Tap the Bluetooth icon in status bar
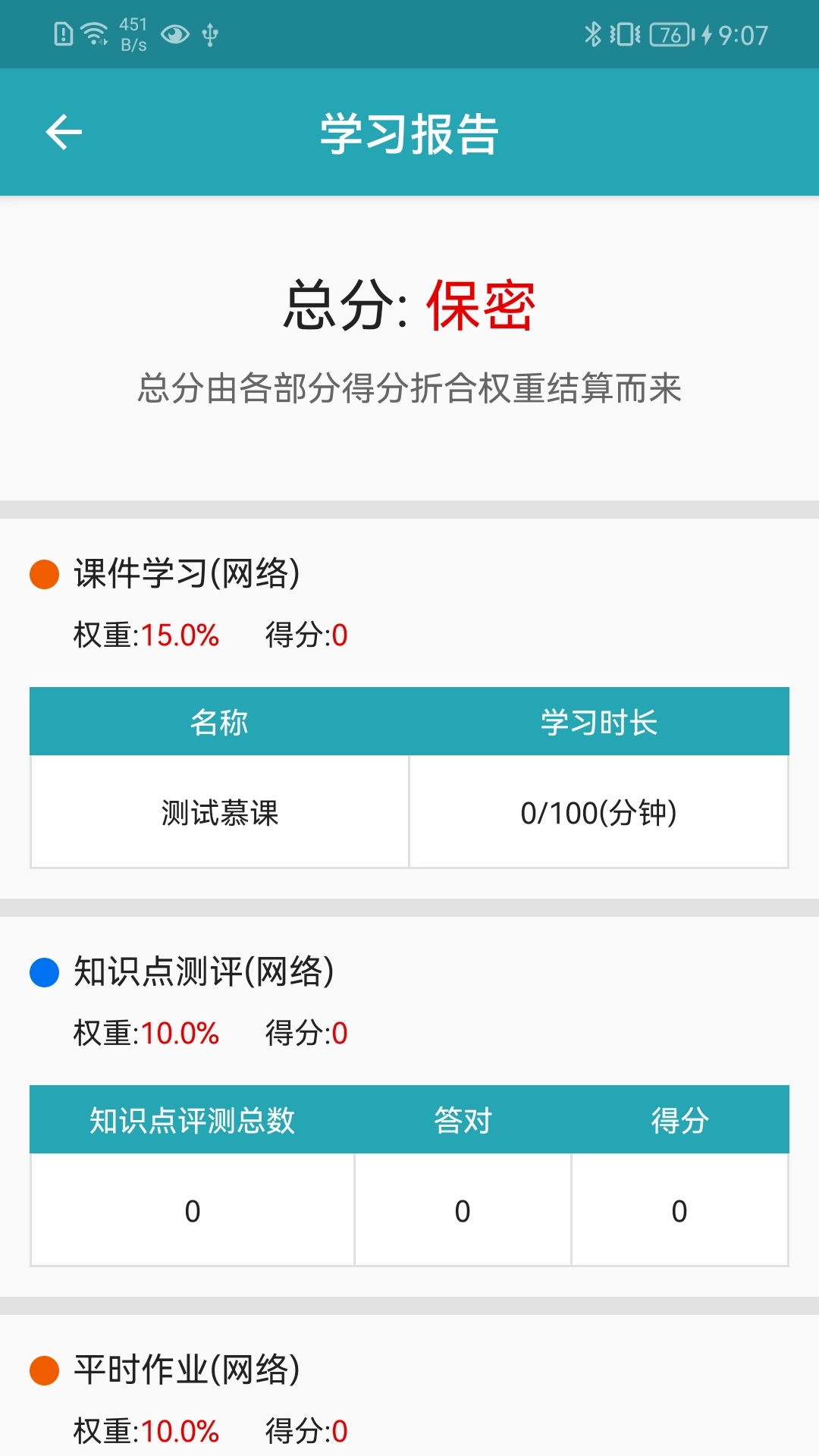Viewport: 819px width, 1456px height. (x=594, y=32)
